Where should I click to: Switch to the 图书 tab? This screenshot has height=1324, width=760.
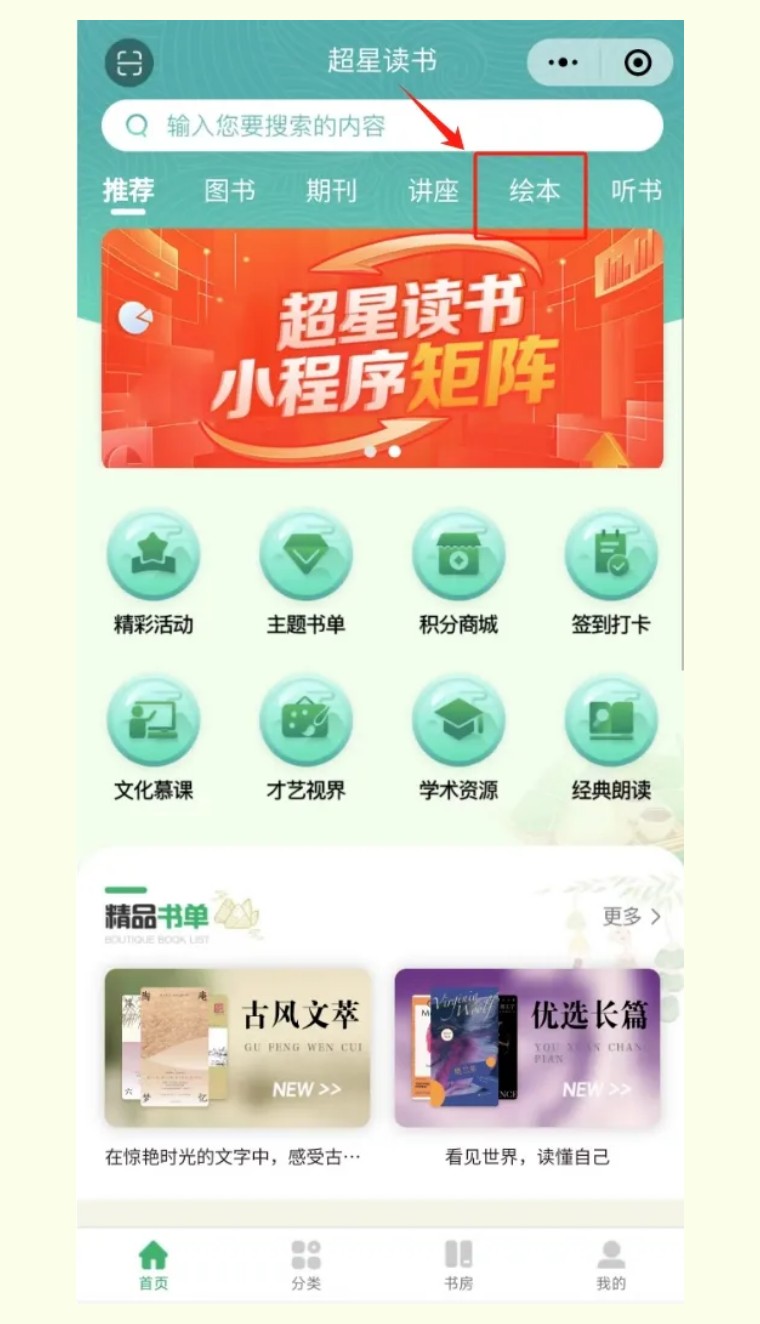pos(230,190)
